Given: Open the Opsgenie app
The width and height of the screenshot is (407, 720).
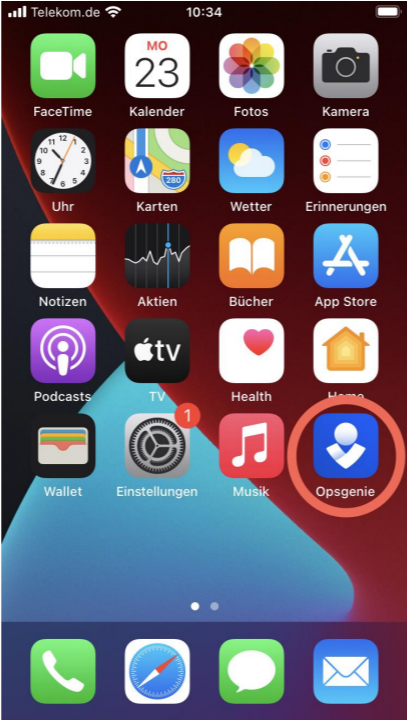Looking at the screenshot, I should coord(345,445).
